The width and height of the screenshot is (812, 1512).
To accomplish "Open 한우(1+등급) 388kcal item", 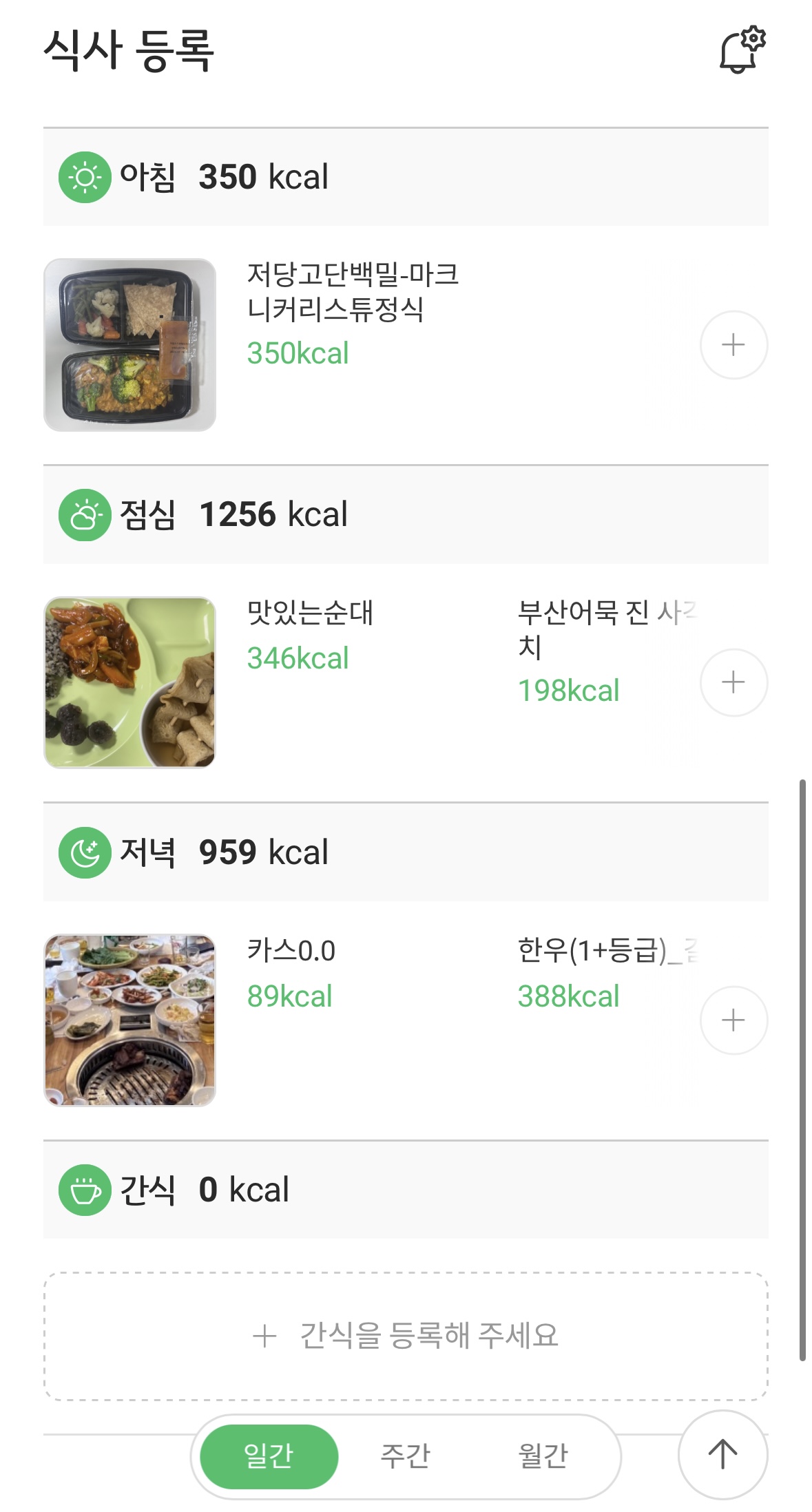I will pos(606,973).
